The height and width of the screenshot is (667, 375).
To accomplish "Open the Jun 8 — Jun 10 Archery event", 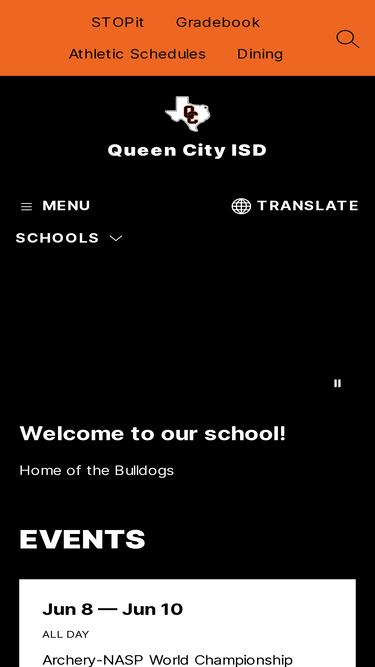I will coord(188,623).
